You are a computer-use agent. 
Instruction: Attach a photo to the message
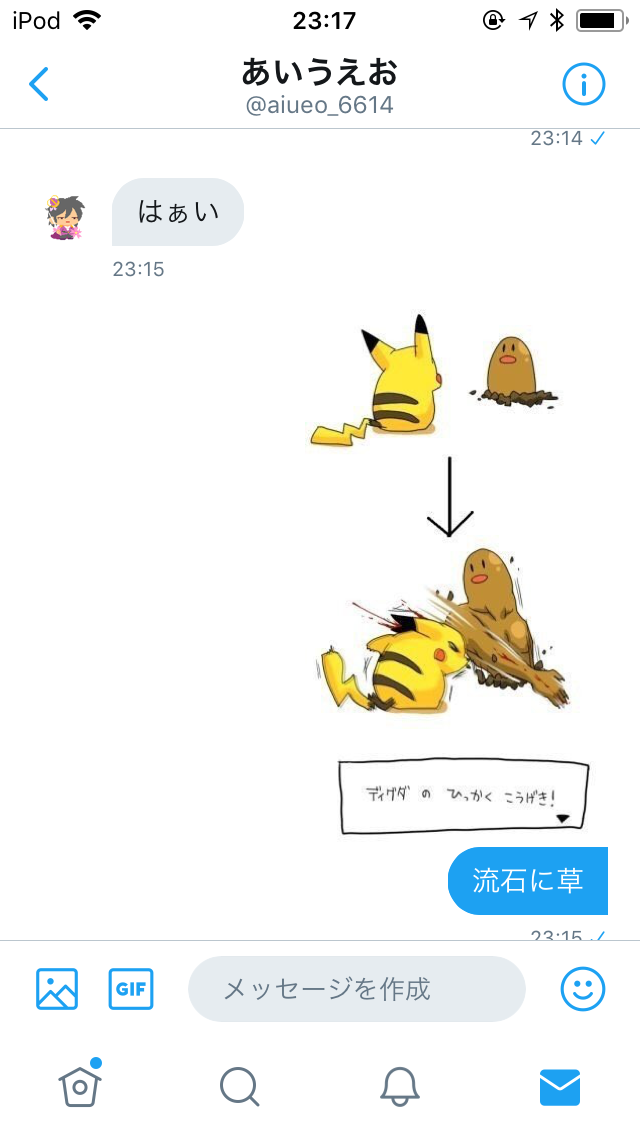tap(57, 989)
